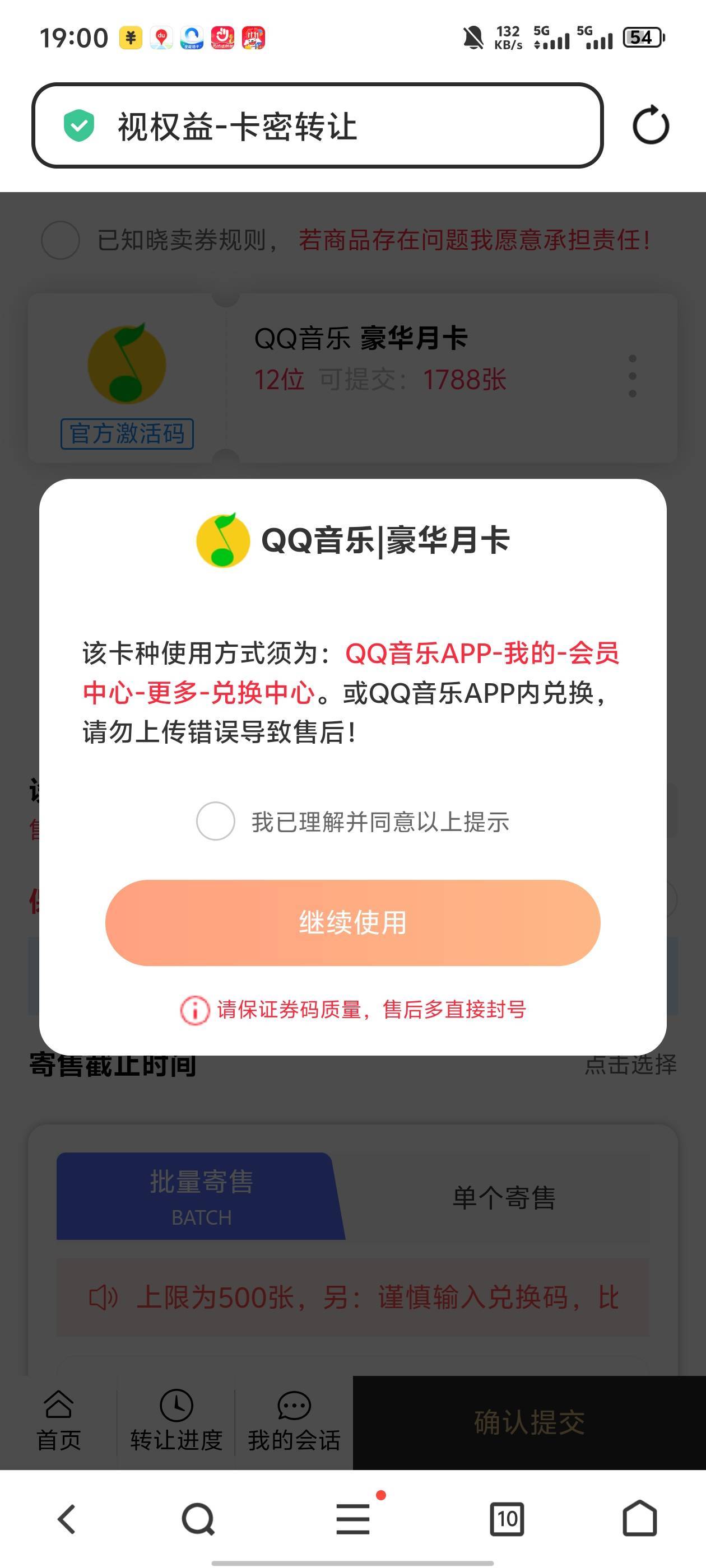The image size is (706, 1568).
Task: Reload the page with the refresh icon
Action: (651, 125)
